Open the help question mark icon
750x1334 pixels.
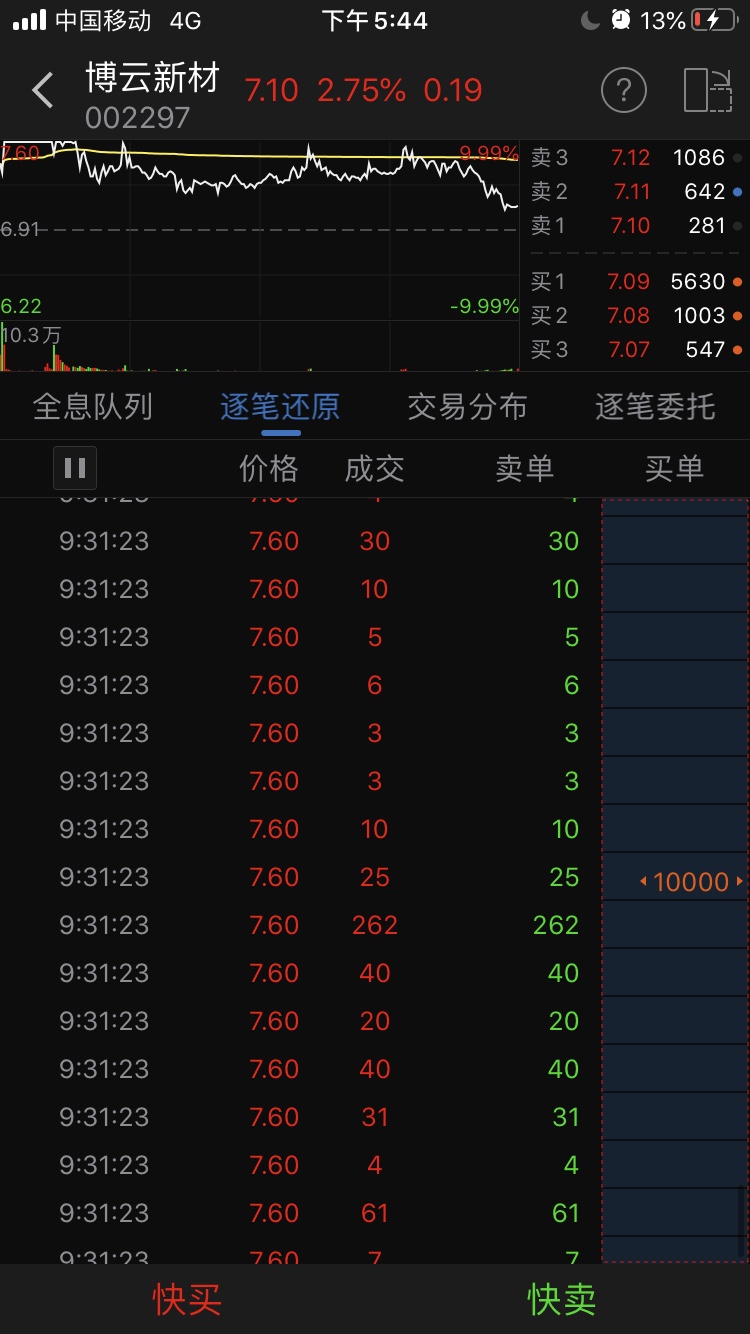click(x=623, y=91)
